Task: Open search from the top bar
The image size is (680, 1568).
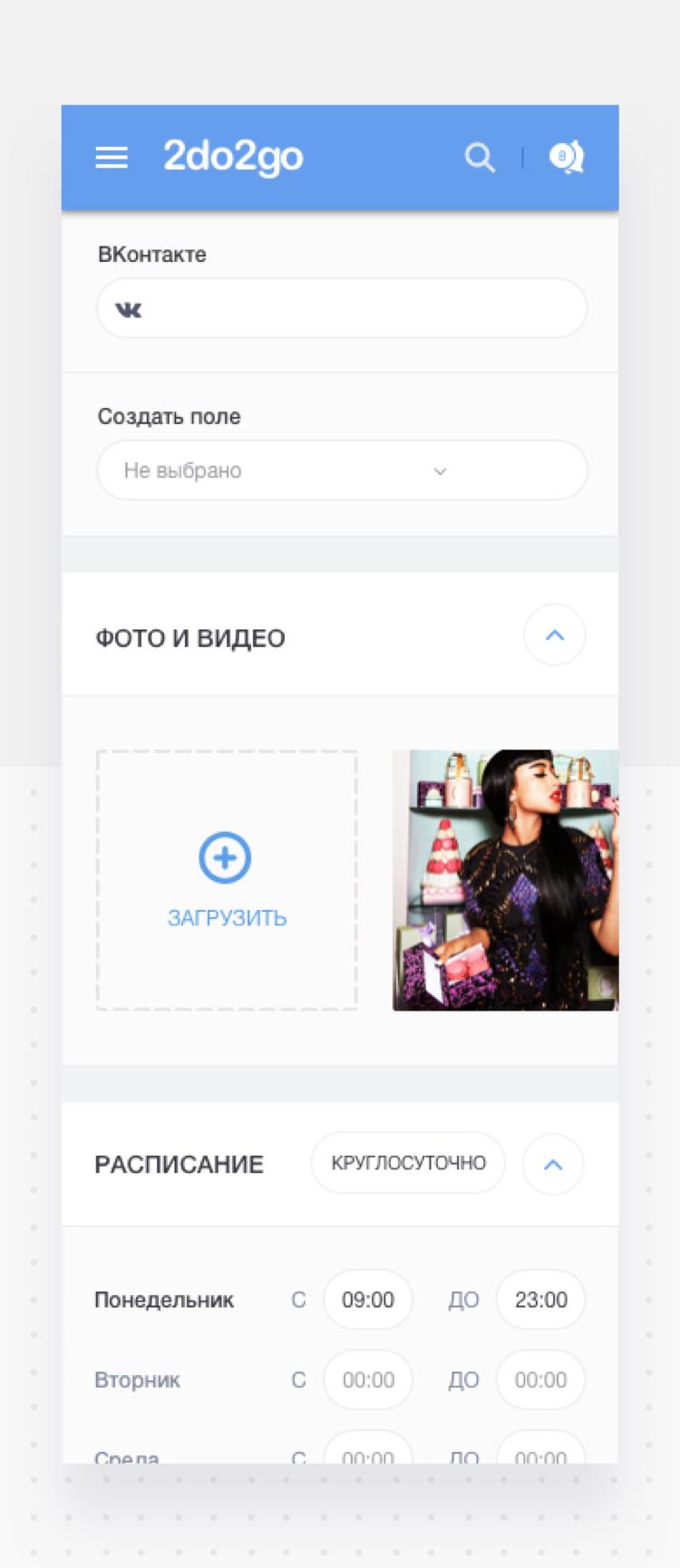Action: (480, 158)
